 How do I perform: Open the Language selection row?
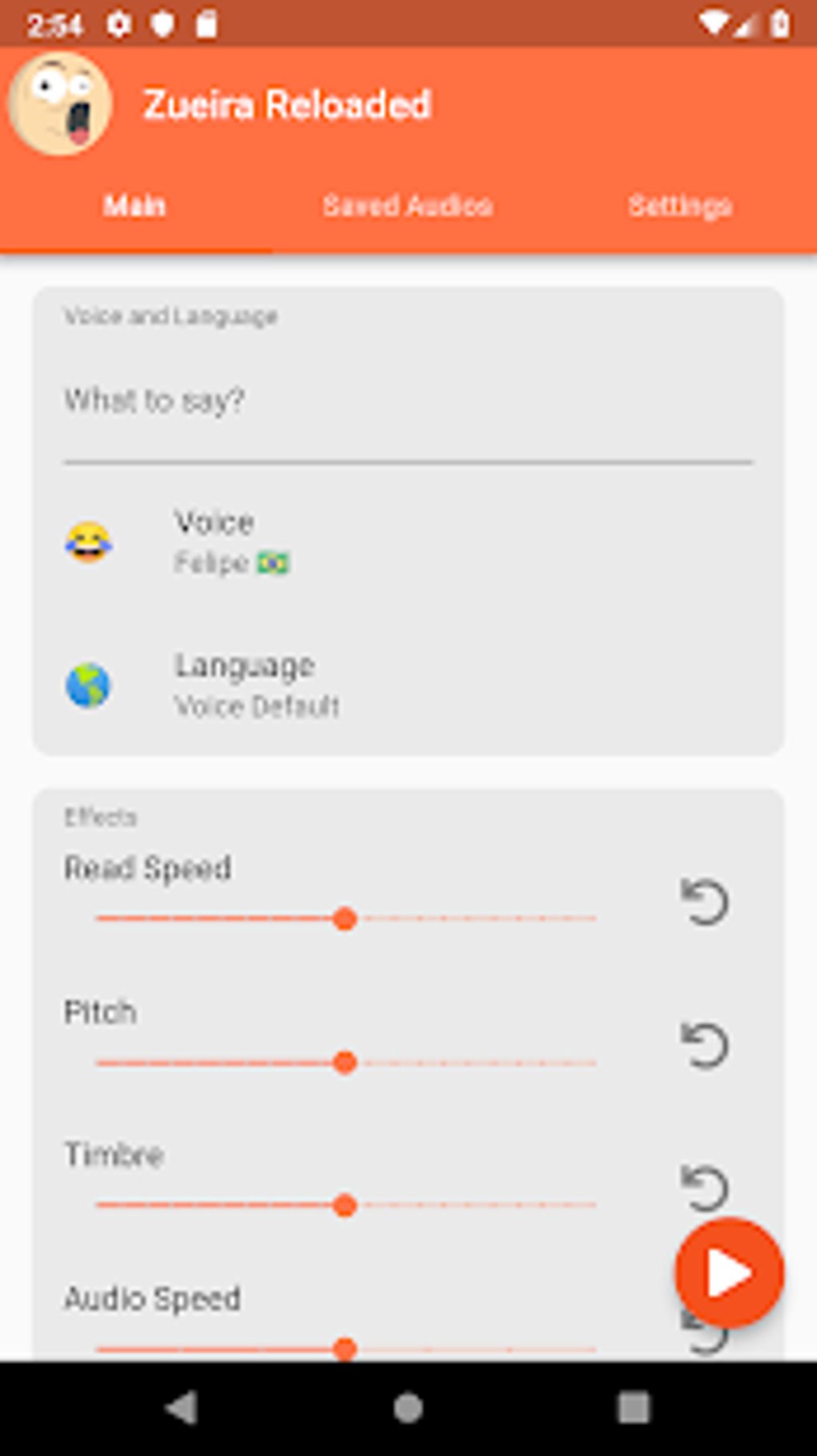pyautogui.click(x=408, y=685)
